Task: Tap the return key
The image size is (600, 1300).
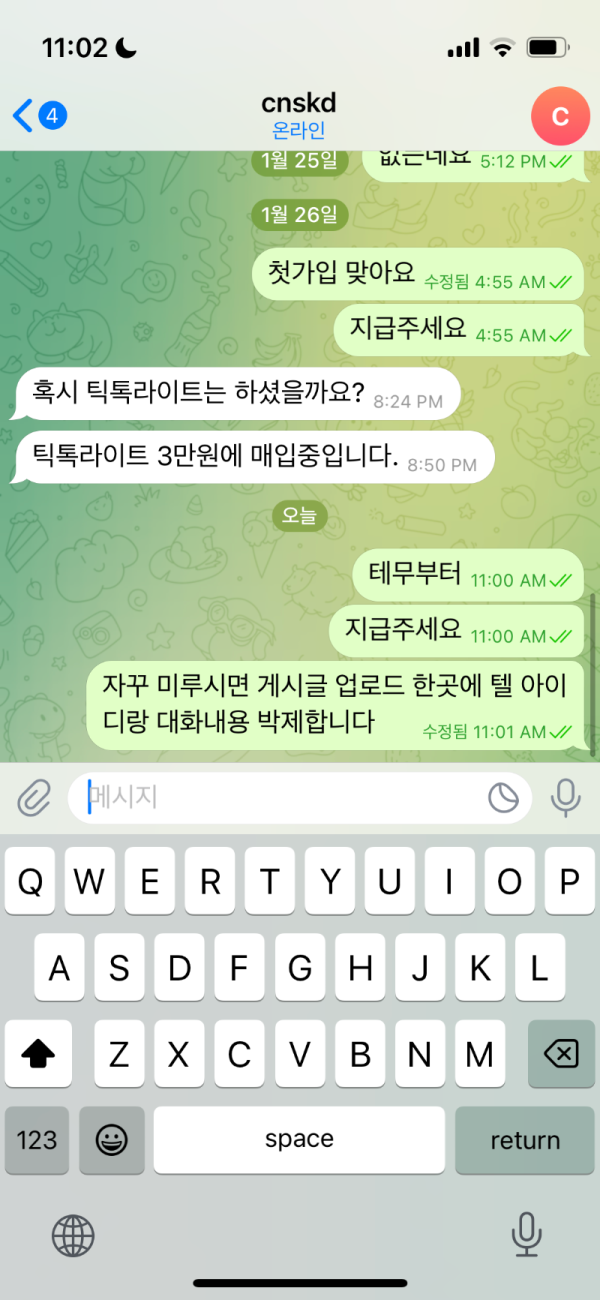Action: pos(525,1140)
